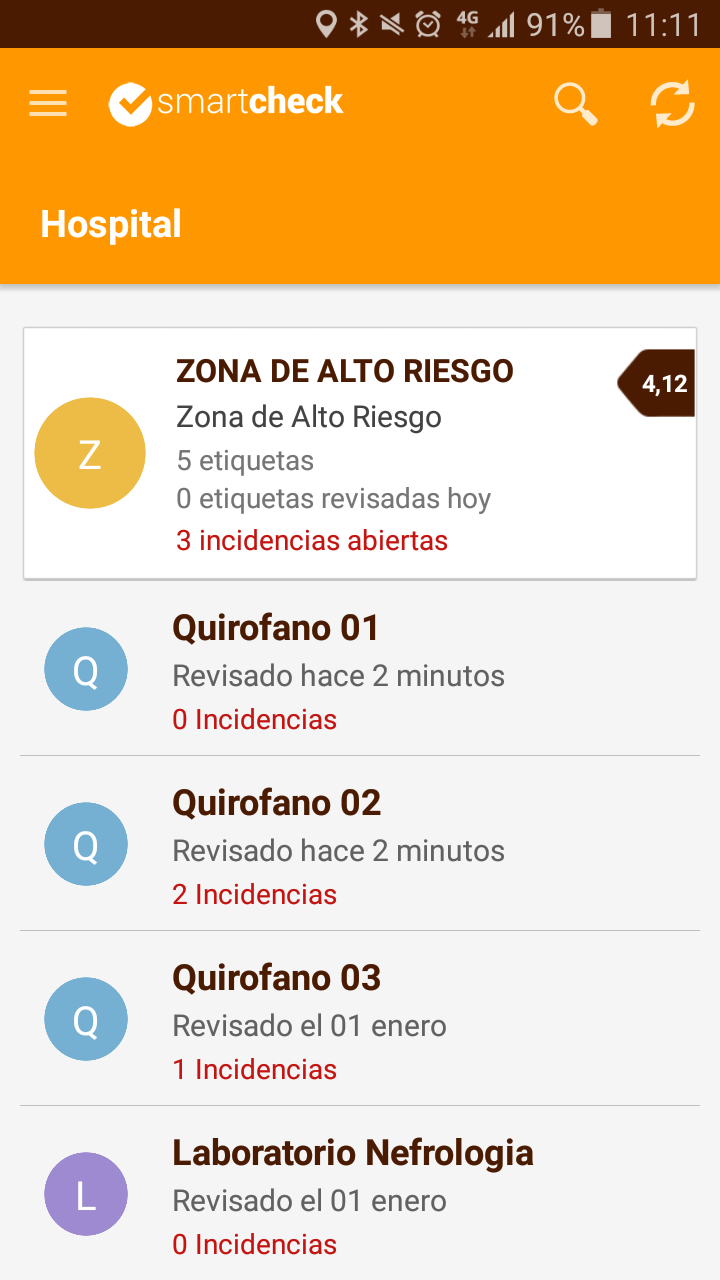720x1280 pixels.
Task: Tap the search magnifier icon
Action: 576,104
